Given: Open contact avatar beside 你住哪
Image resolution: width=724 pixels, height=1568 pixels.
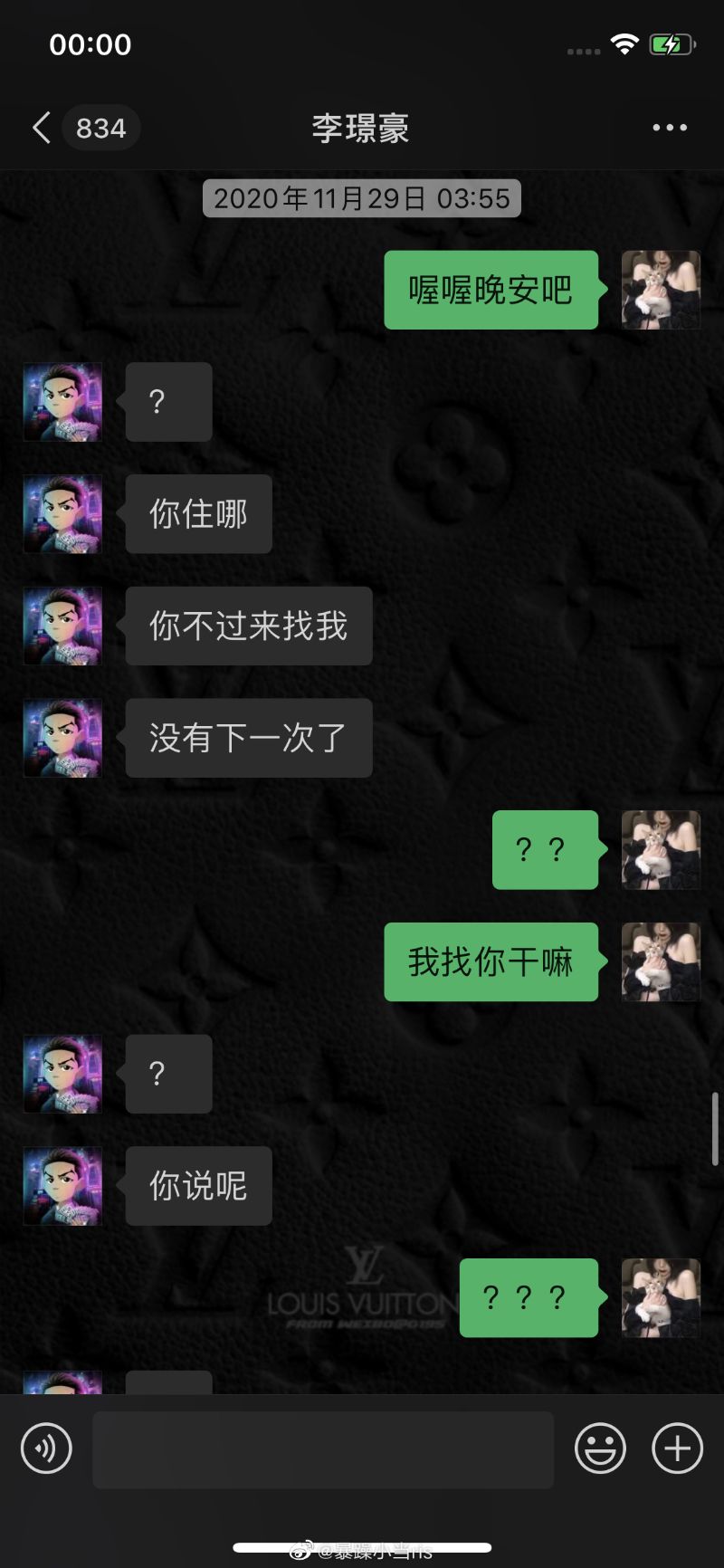Looking at the screenshot, I should (62, 514).
